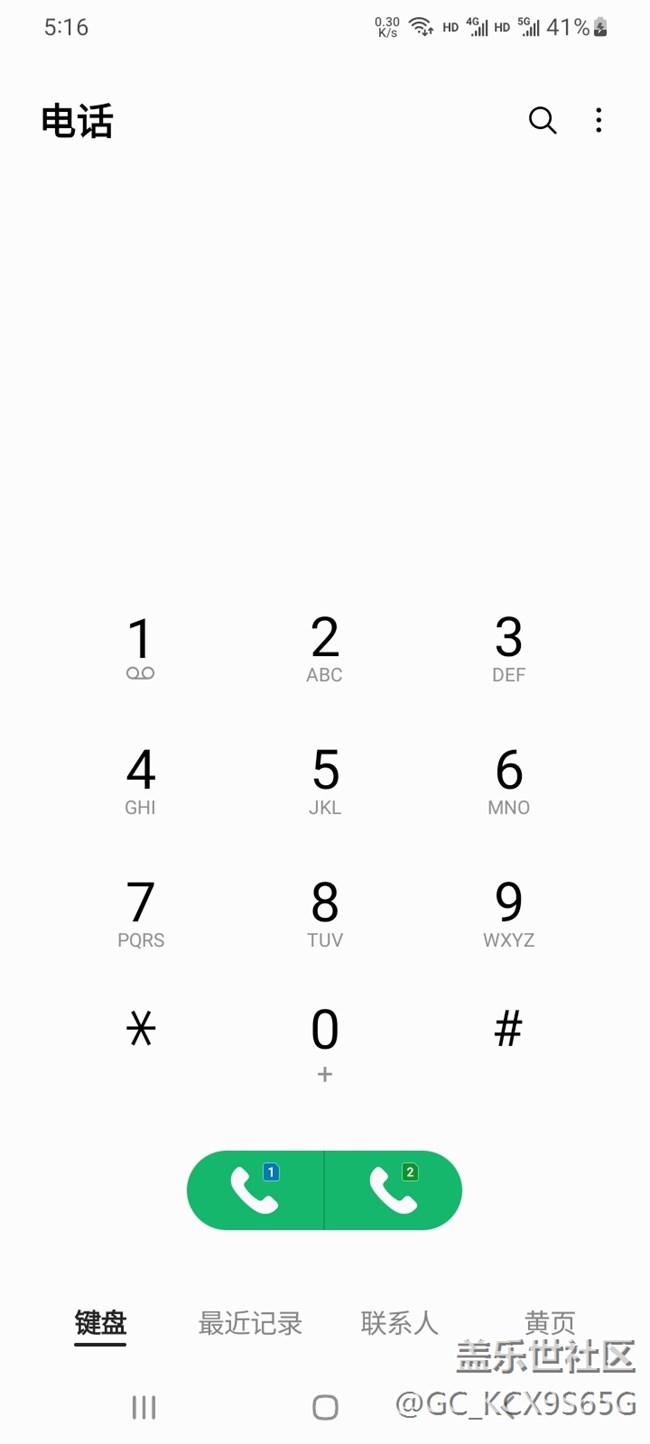Tap the 3 DEF key
Screen dimensions: 650x1444
pyautogui.click(x=509, y=648)
